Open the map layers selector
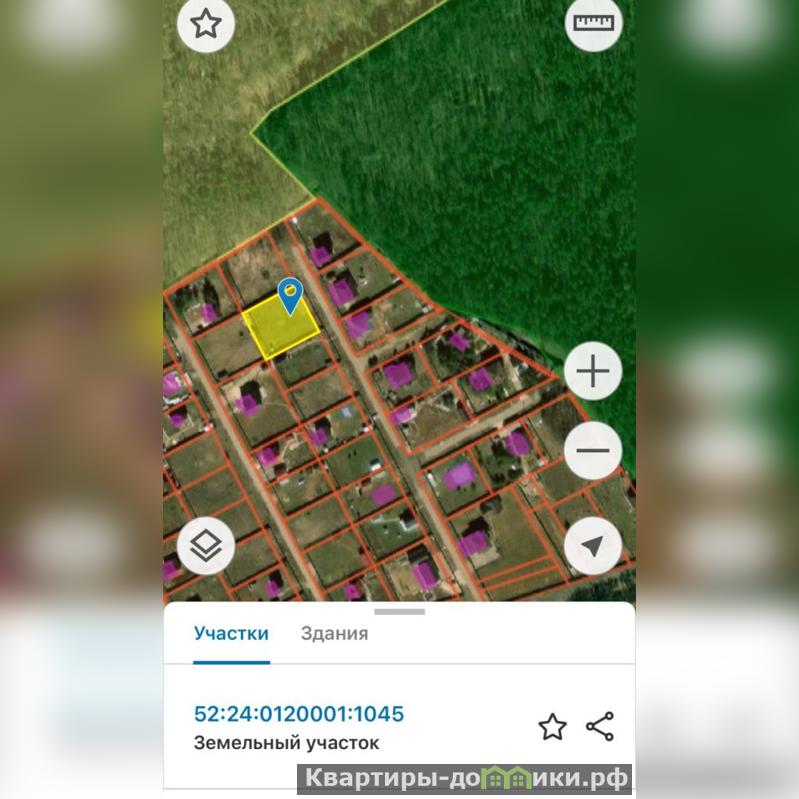799x799 pixels. [206, 547]
